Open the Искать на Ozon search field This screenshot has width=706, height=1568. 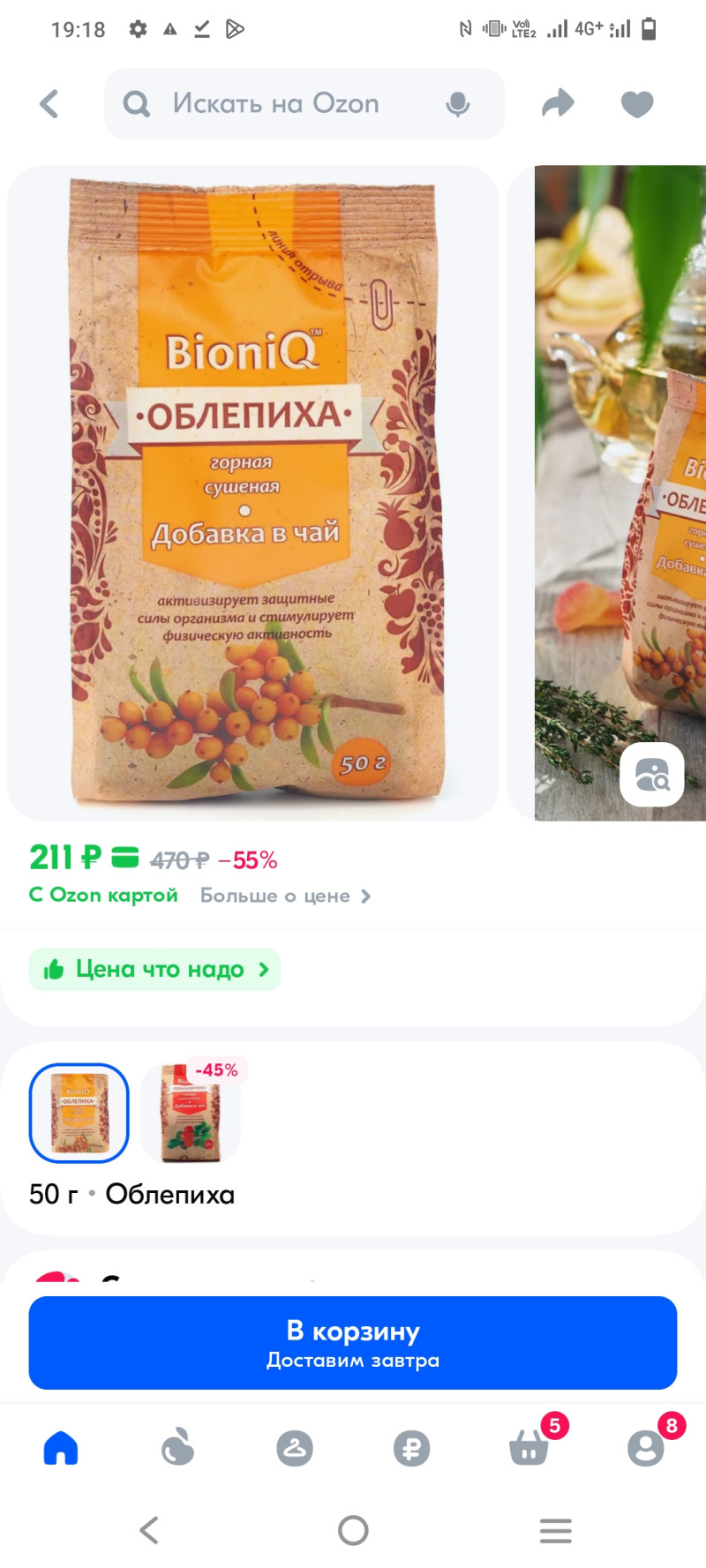coord(275,104)
